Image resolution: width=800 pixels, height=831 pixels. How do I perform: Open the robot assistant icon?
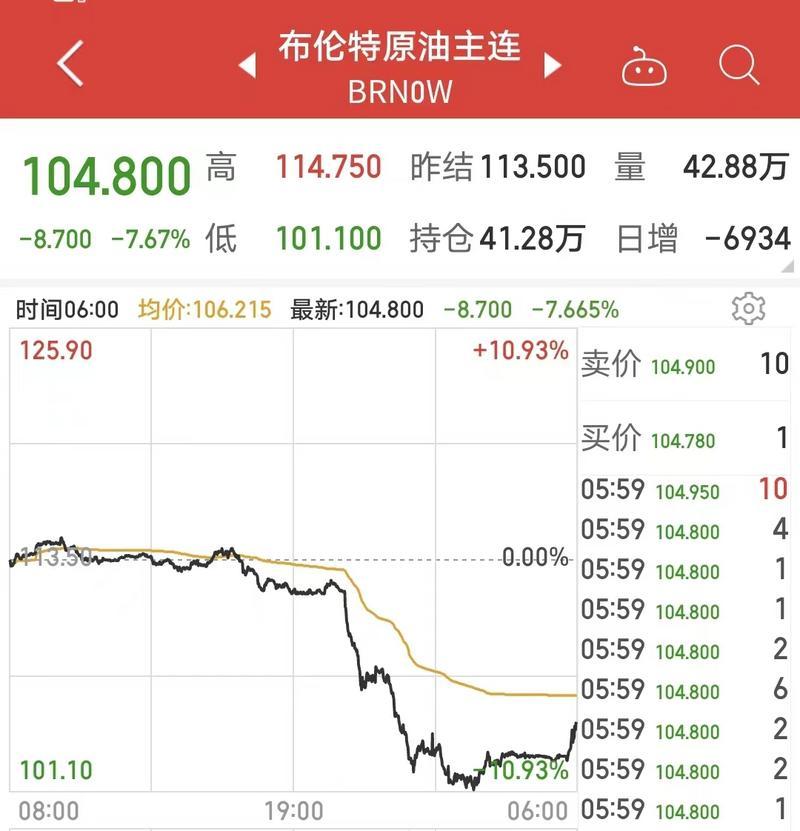coord(645,67)
